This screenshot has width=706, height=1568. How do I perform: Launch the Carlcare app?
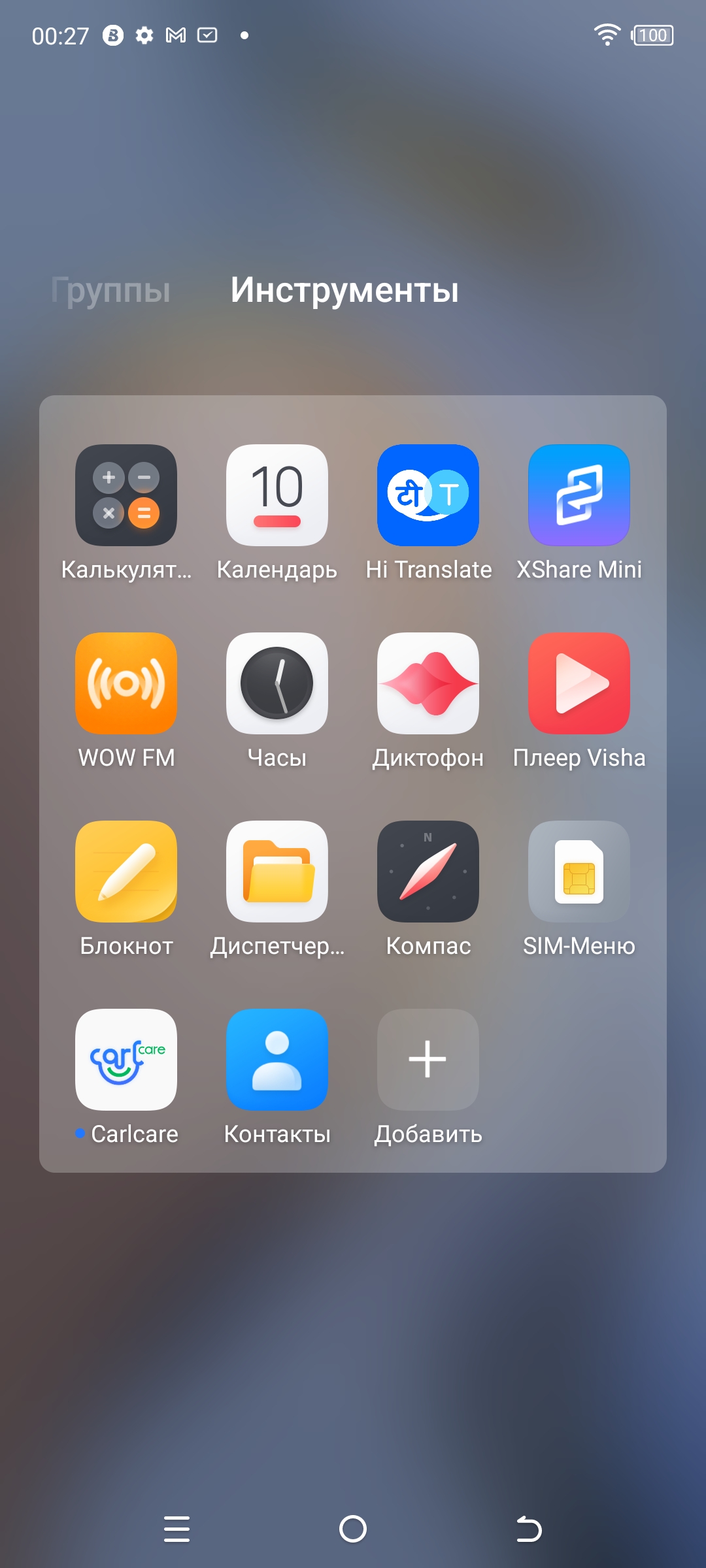(x=126, y=1060)
